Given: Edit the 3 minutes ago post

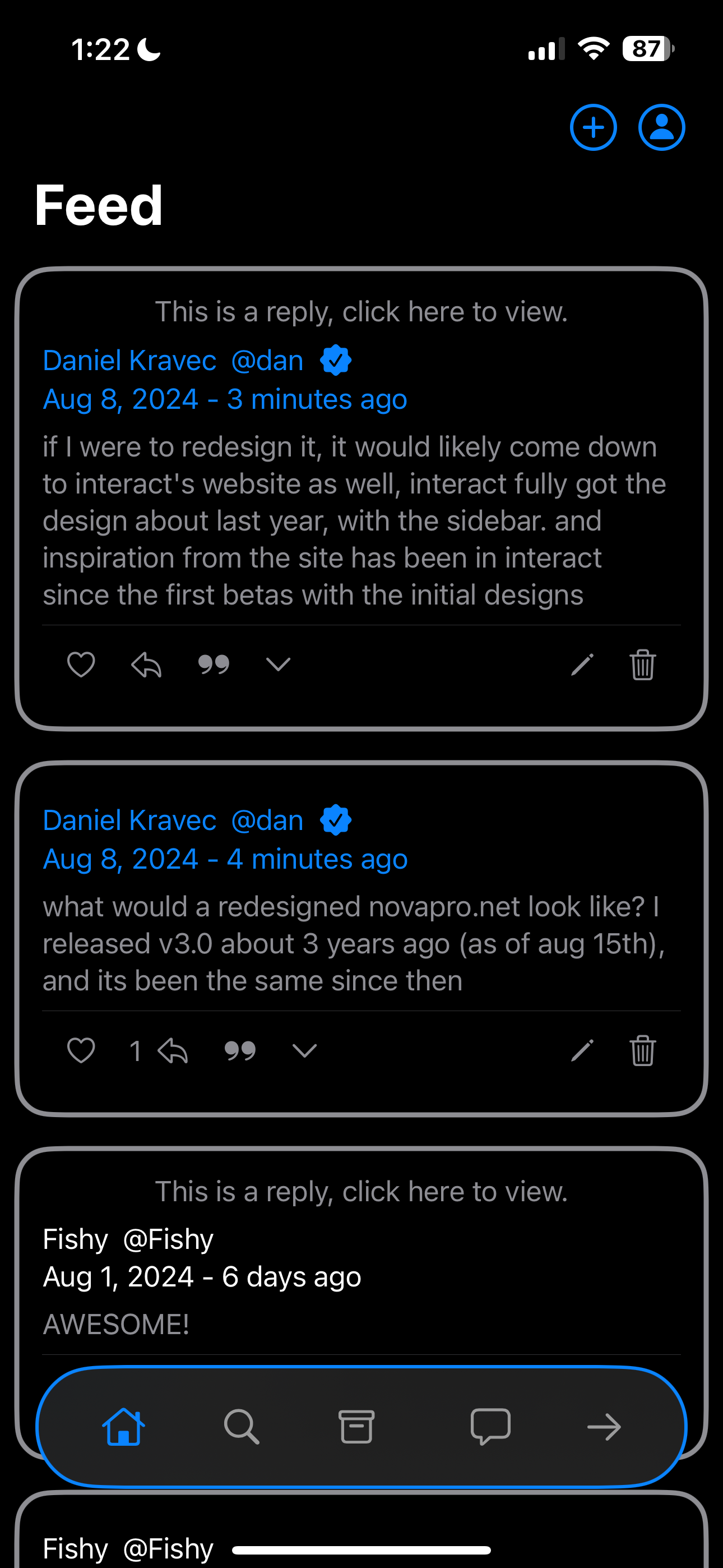Looking at the screenshot, I should pos(582,664).
